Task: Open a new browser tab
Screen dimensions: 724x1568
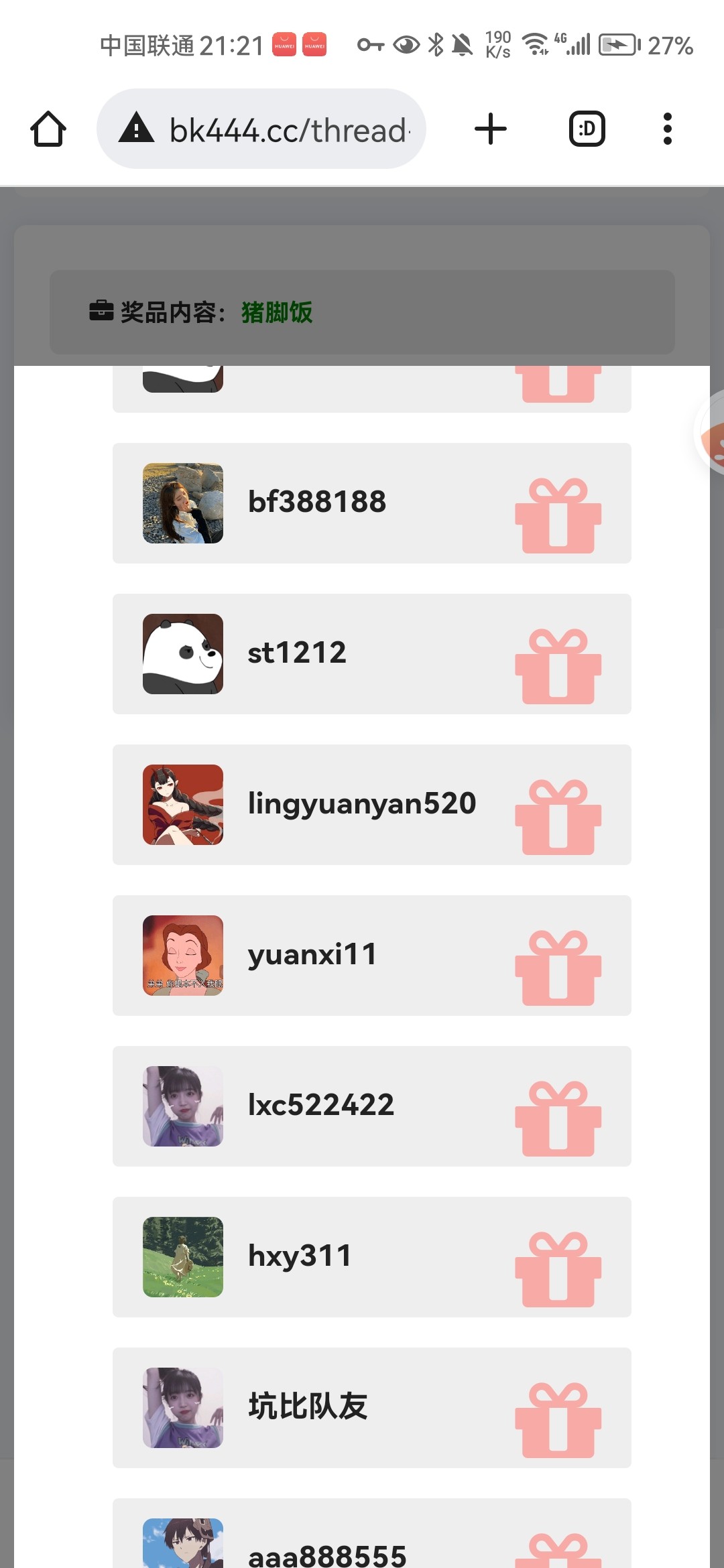Action: [490, 129]
